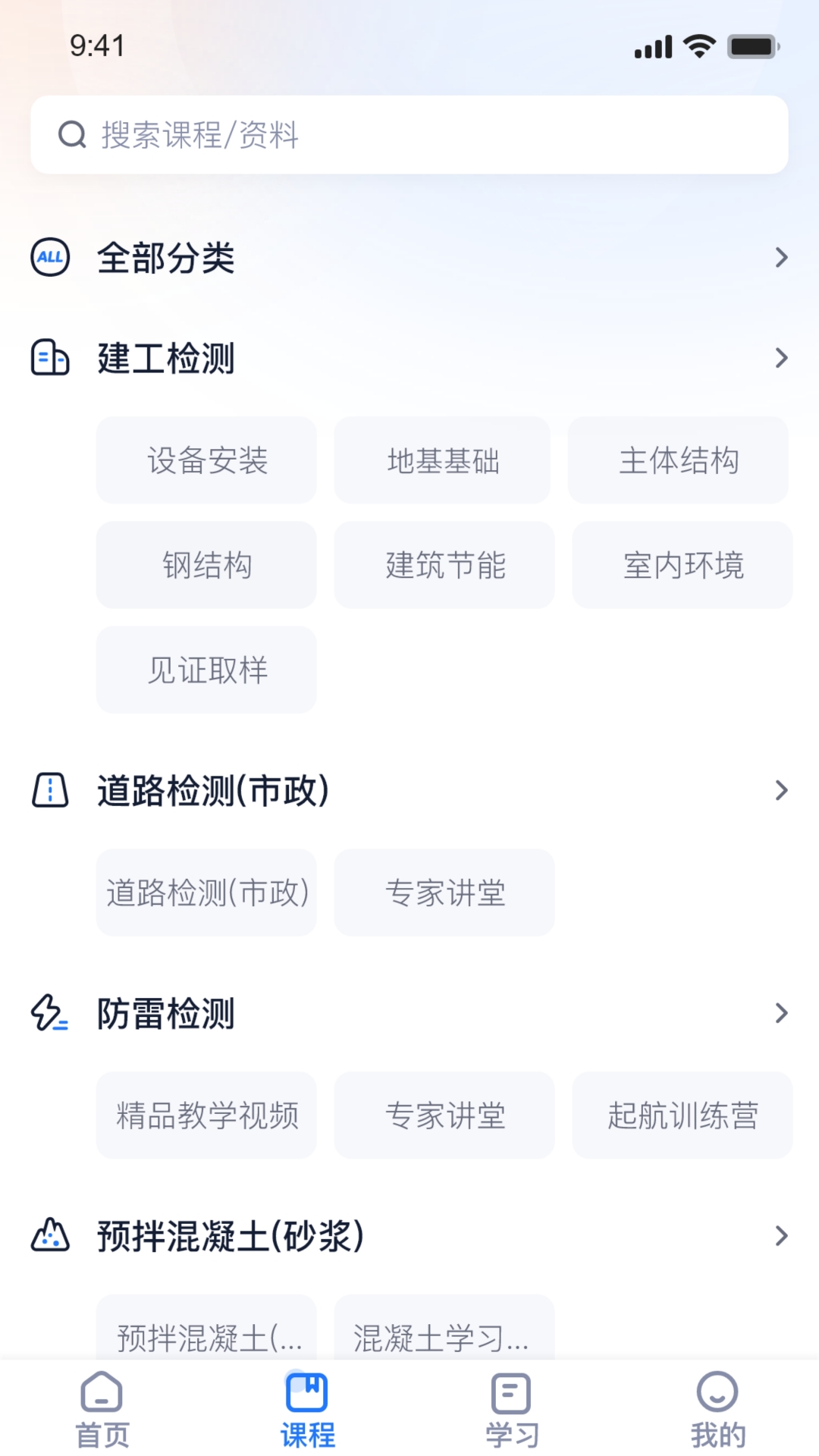The image size is (819, 1456).
Task: Expand the 全部分类 chevron
Action: coord(782,259)
